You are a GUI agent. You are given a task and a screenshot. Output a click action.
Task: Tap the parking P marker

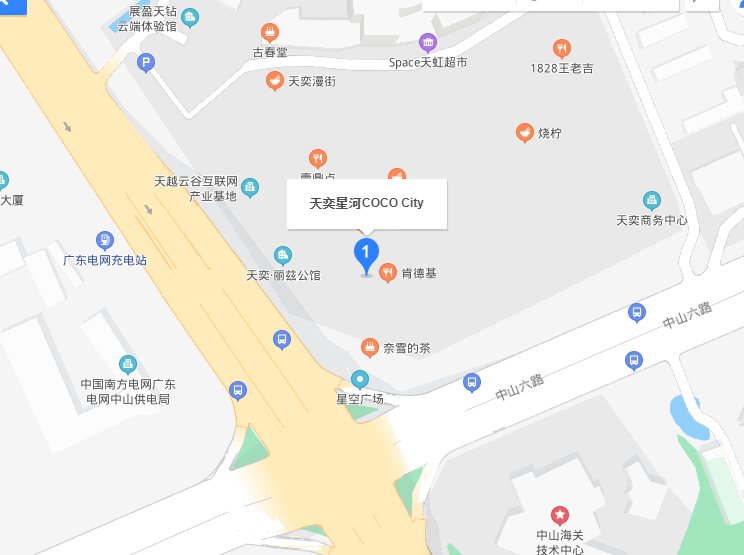click(146, 63)
